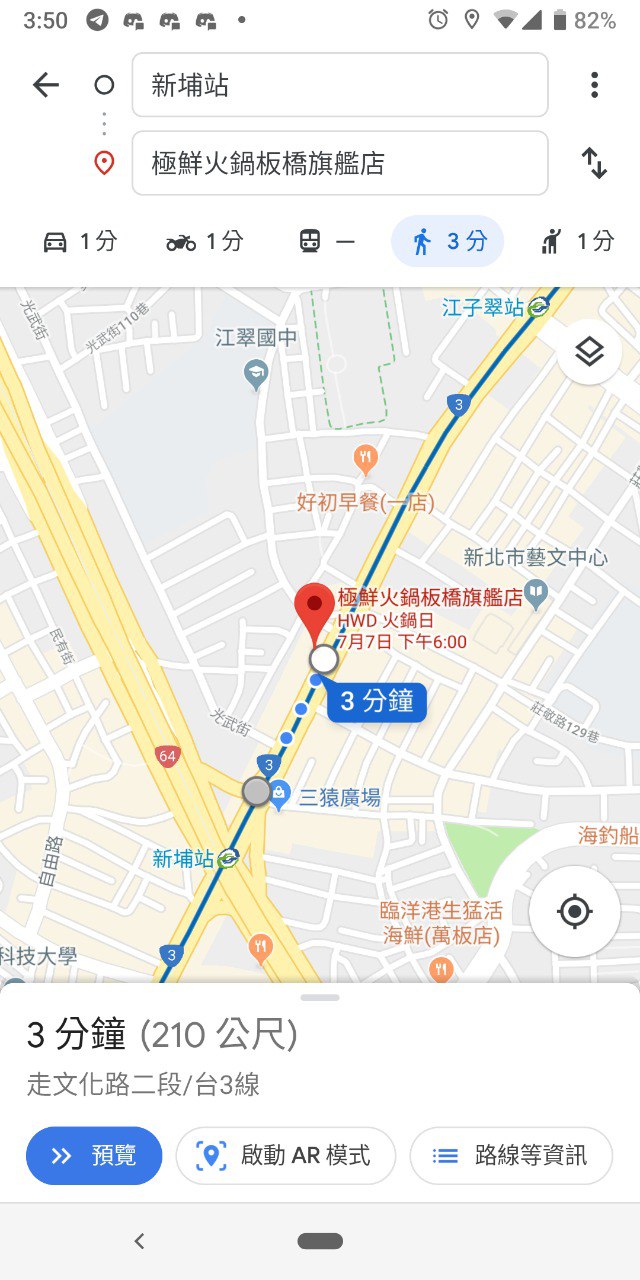Go back using the top-left arrow

46,85
